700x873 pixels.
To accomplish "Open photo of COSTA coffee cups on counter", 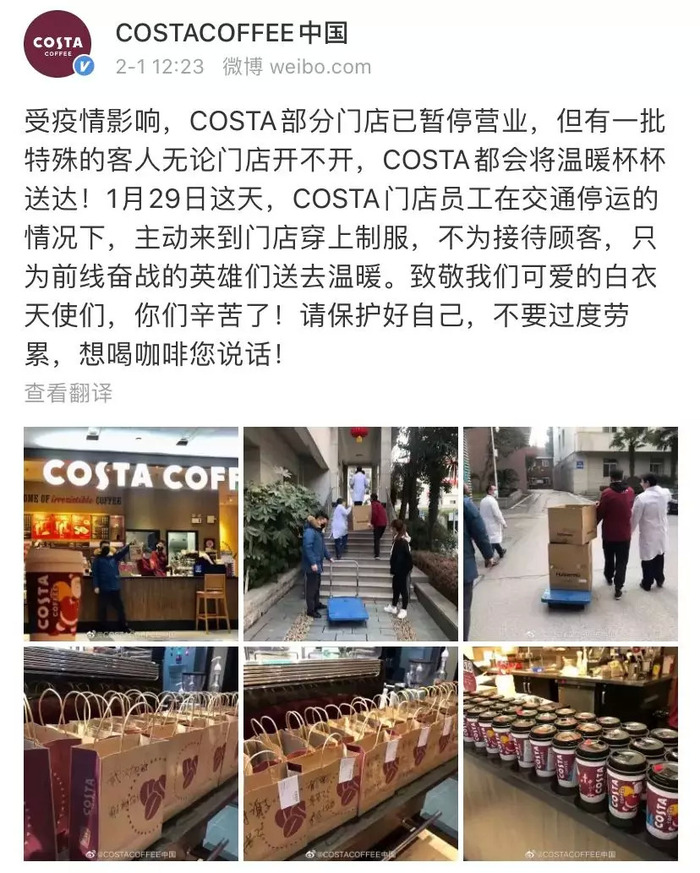I will 570,752.
